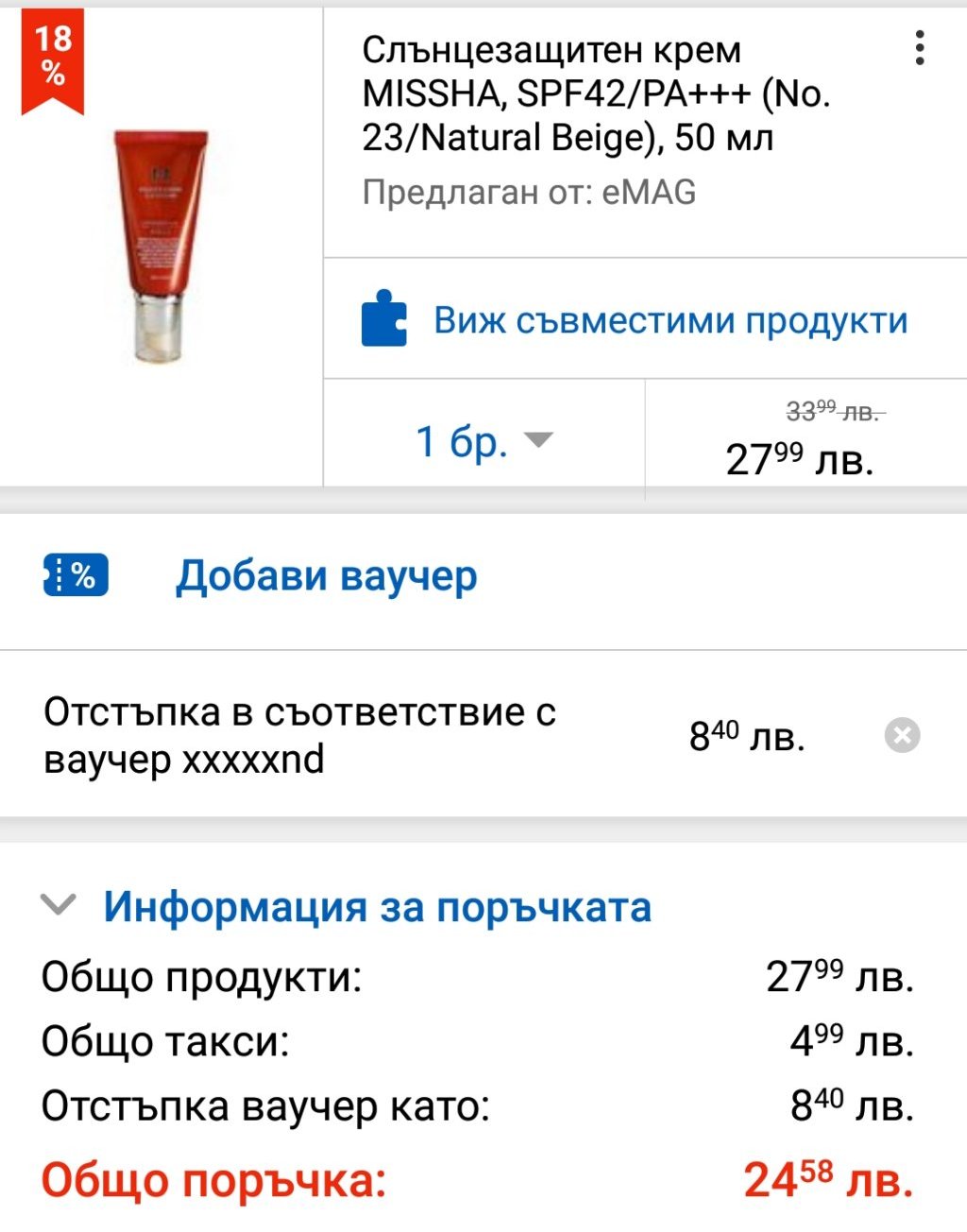Image resolution: width=967 pixels, height=1232 pixels.
Task: Collapse Информация за поръчката section
Action: (59, 905)
